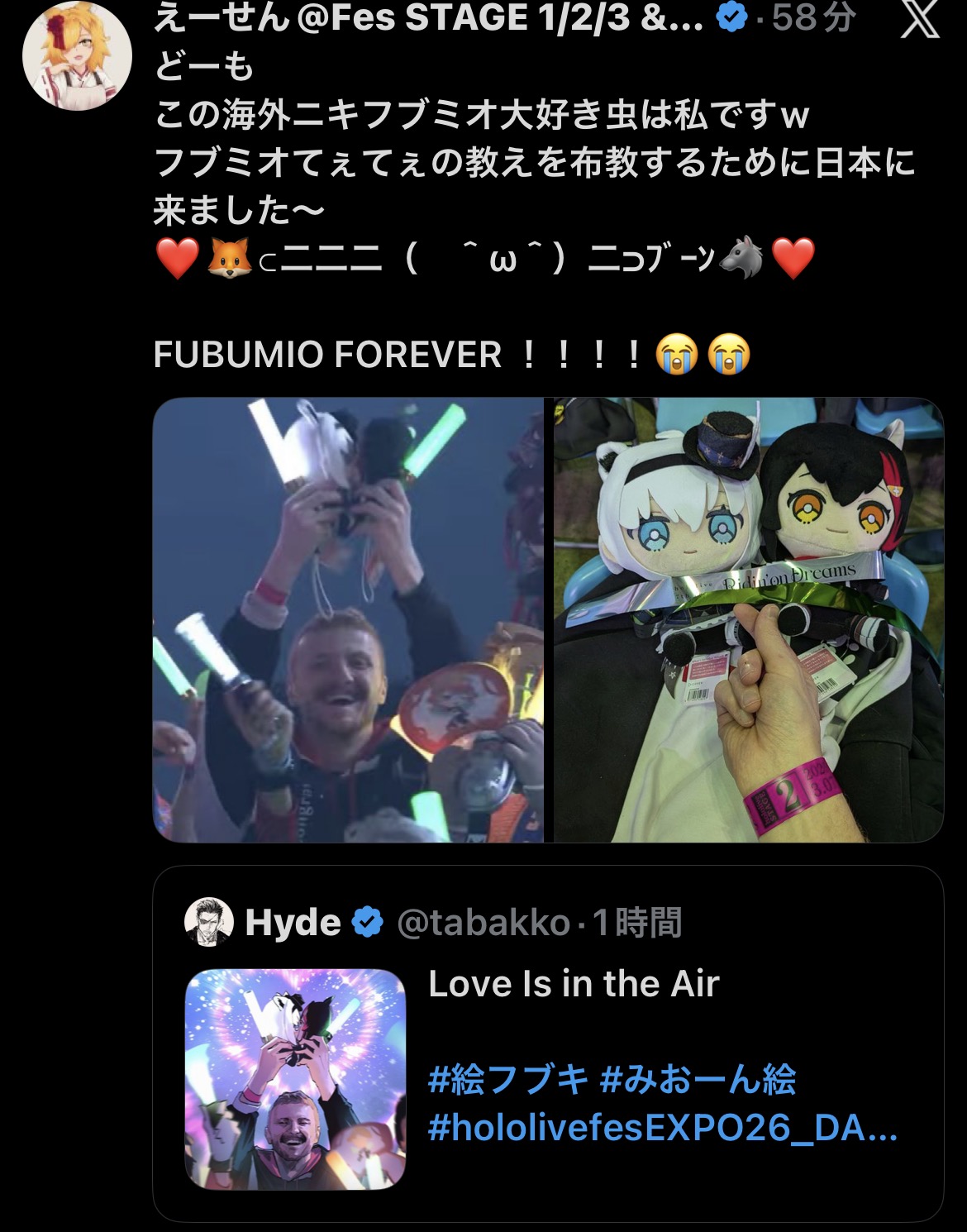Open the crowd photo with glow sticks
The image size is (967, 1232).
348,620
